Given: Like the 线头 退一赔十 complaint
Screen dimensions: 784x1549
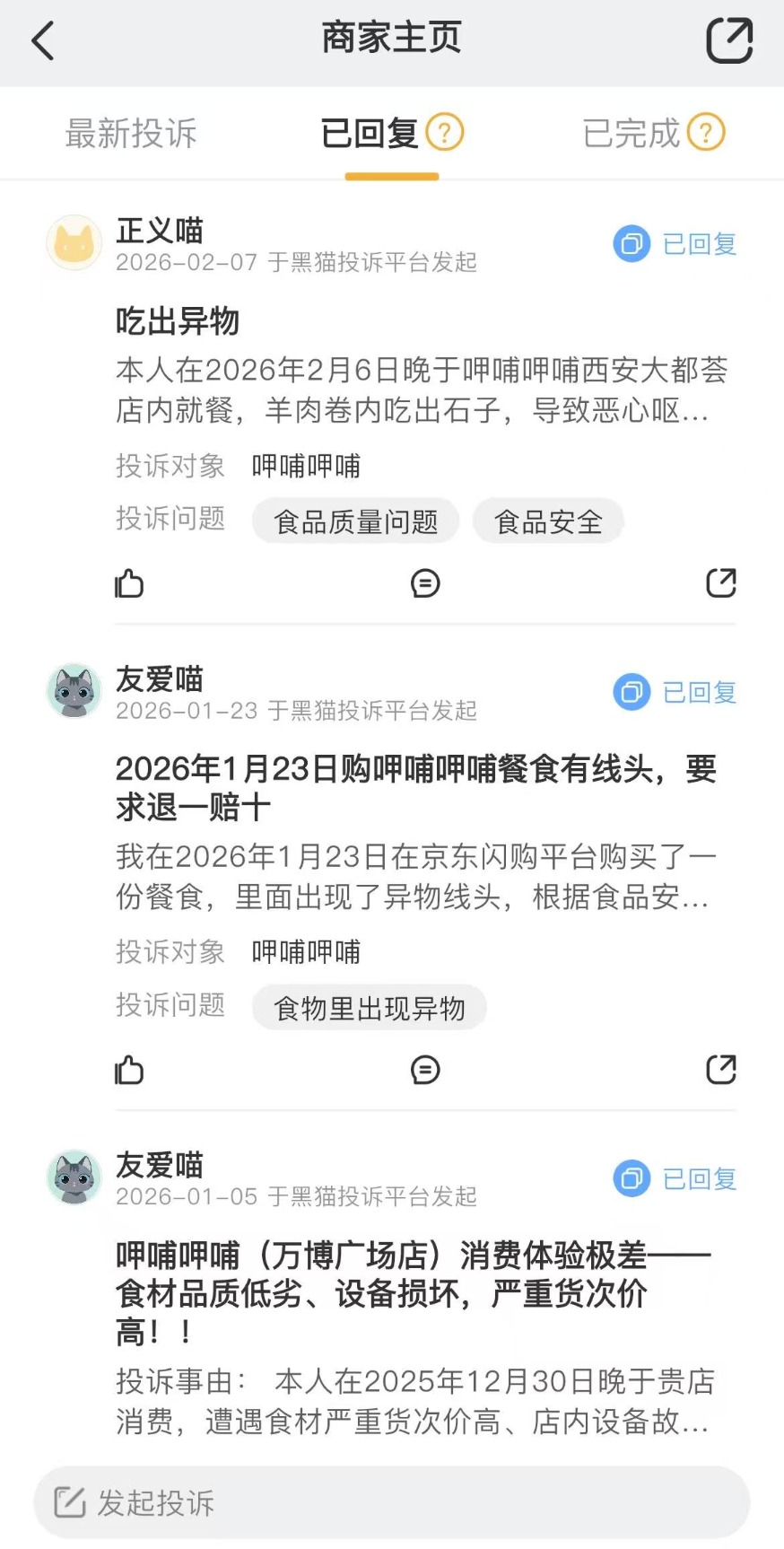Looking at the screenshot, I should point(129,1070).
